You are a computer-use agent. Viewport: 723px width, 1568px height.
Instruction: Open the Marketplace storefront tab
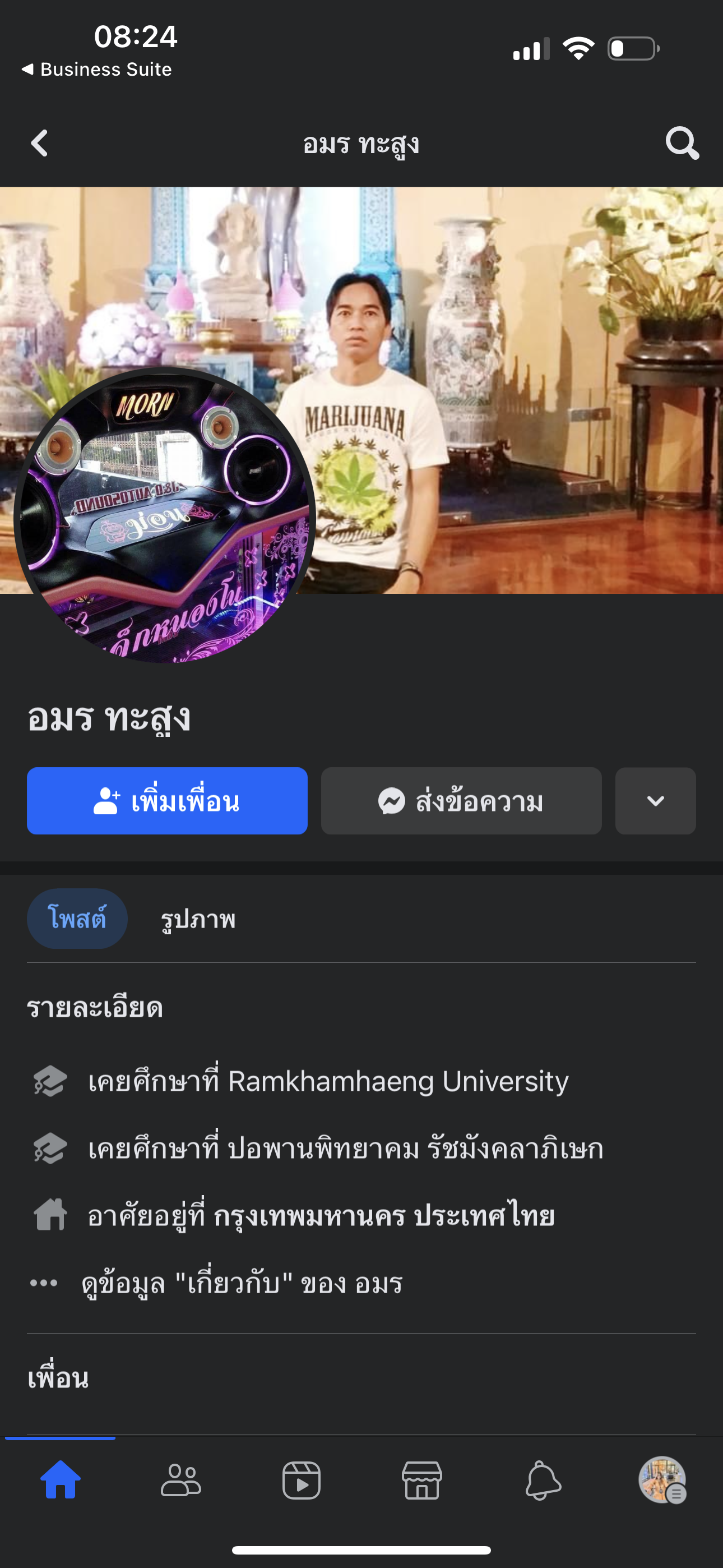pos(421,1481)
